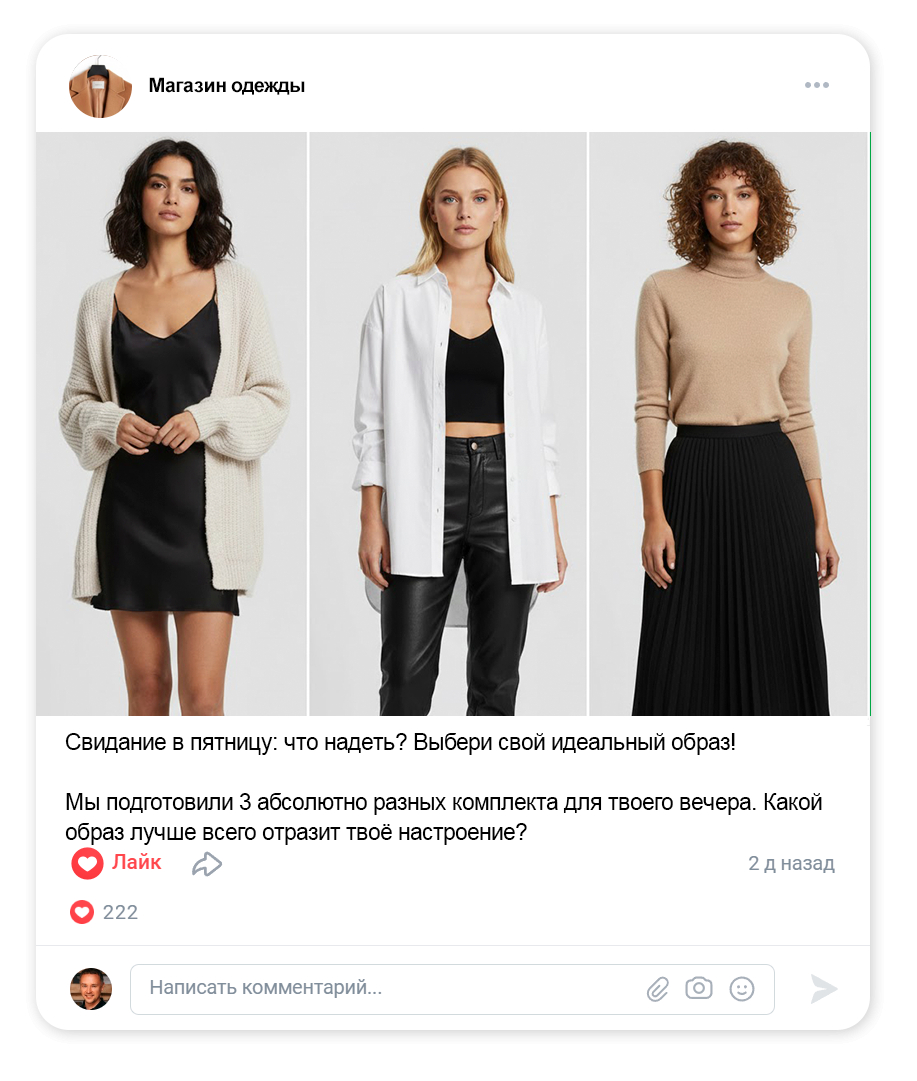Viewport: 917px width, 1081px height.
Task: Send the comment with the paper plane
Action: tap(823, 989)
